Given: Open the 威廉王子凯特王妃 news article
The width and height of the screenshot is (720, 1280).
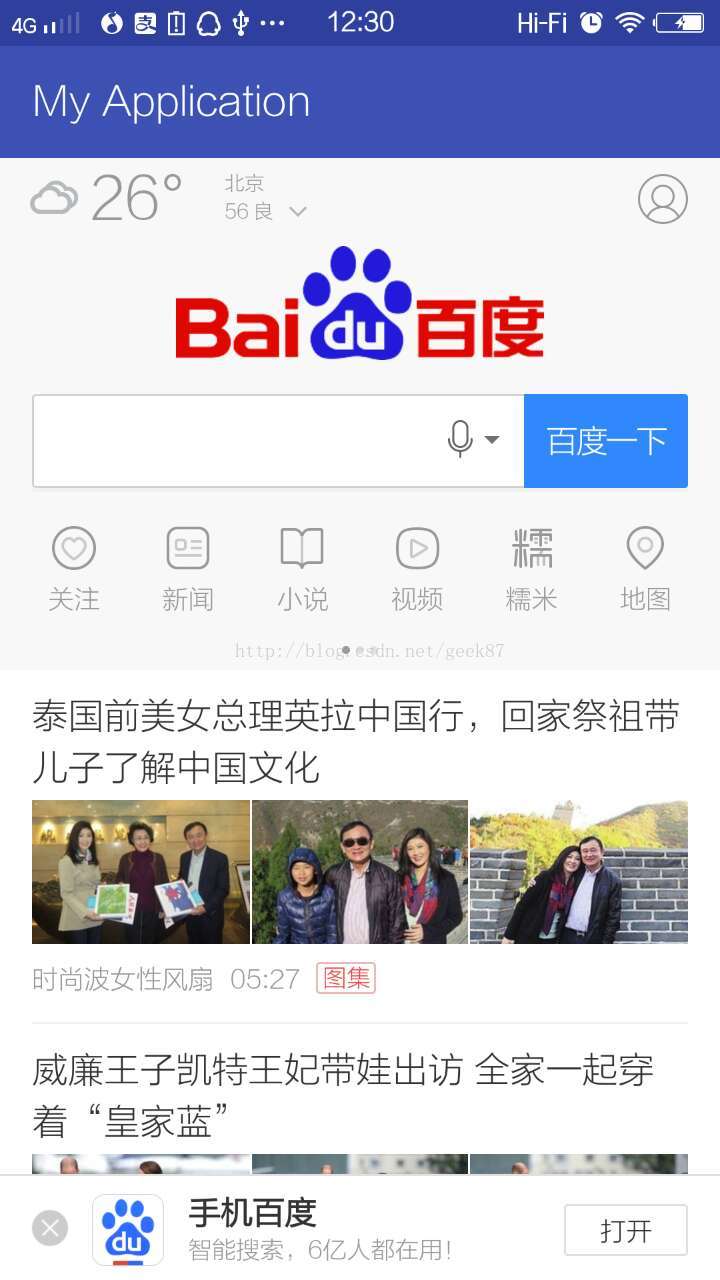Looking at the screenshot, I should click(x=343, y=1095).
